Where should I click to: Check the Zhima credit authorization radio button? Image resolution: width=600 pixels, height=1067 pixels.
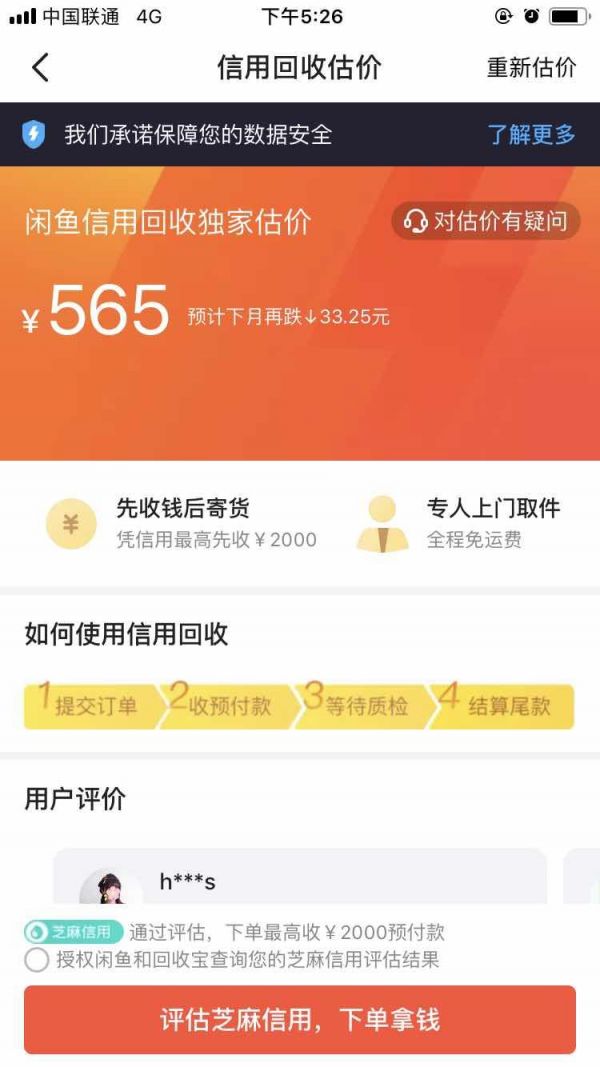pyautogui.click(x=37, y=960)
